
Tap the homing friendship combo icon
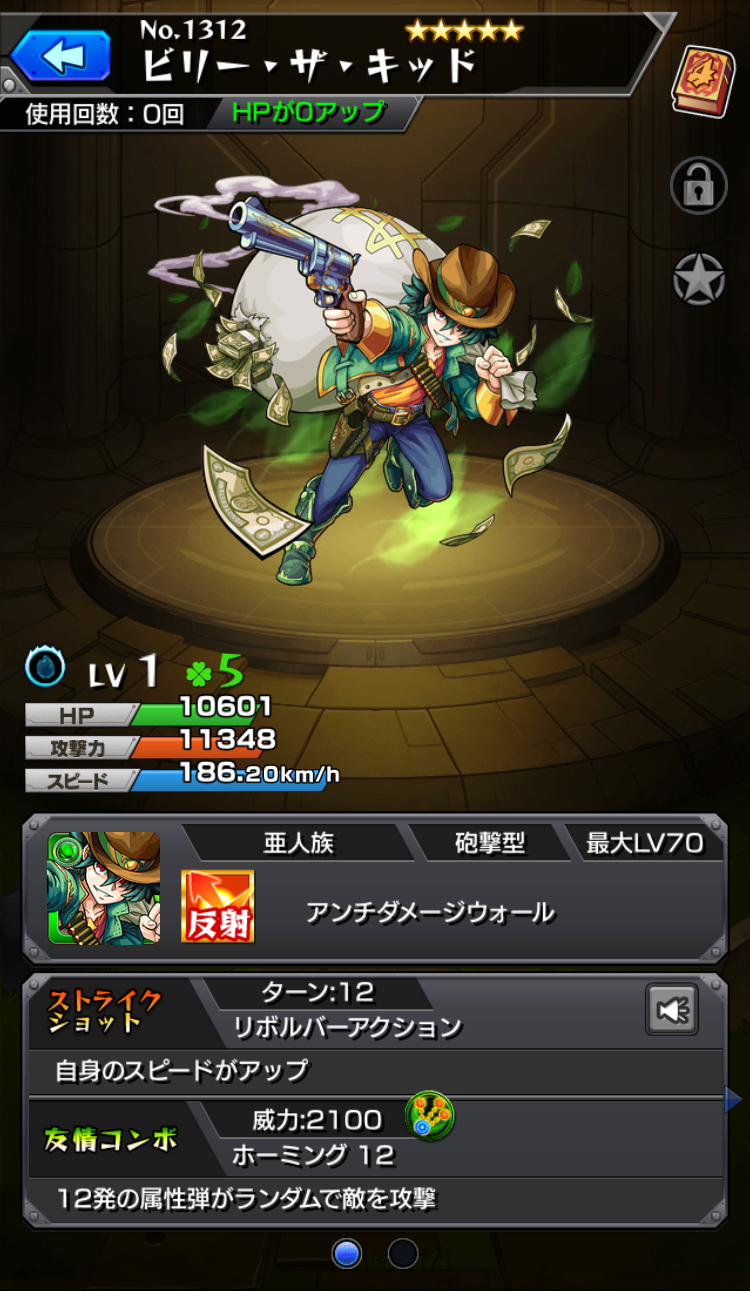(430, 1117)
